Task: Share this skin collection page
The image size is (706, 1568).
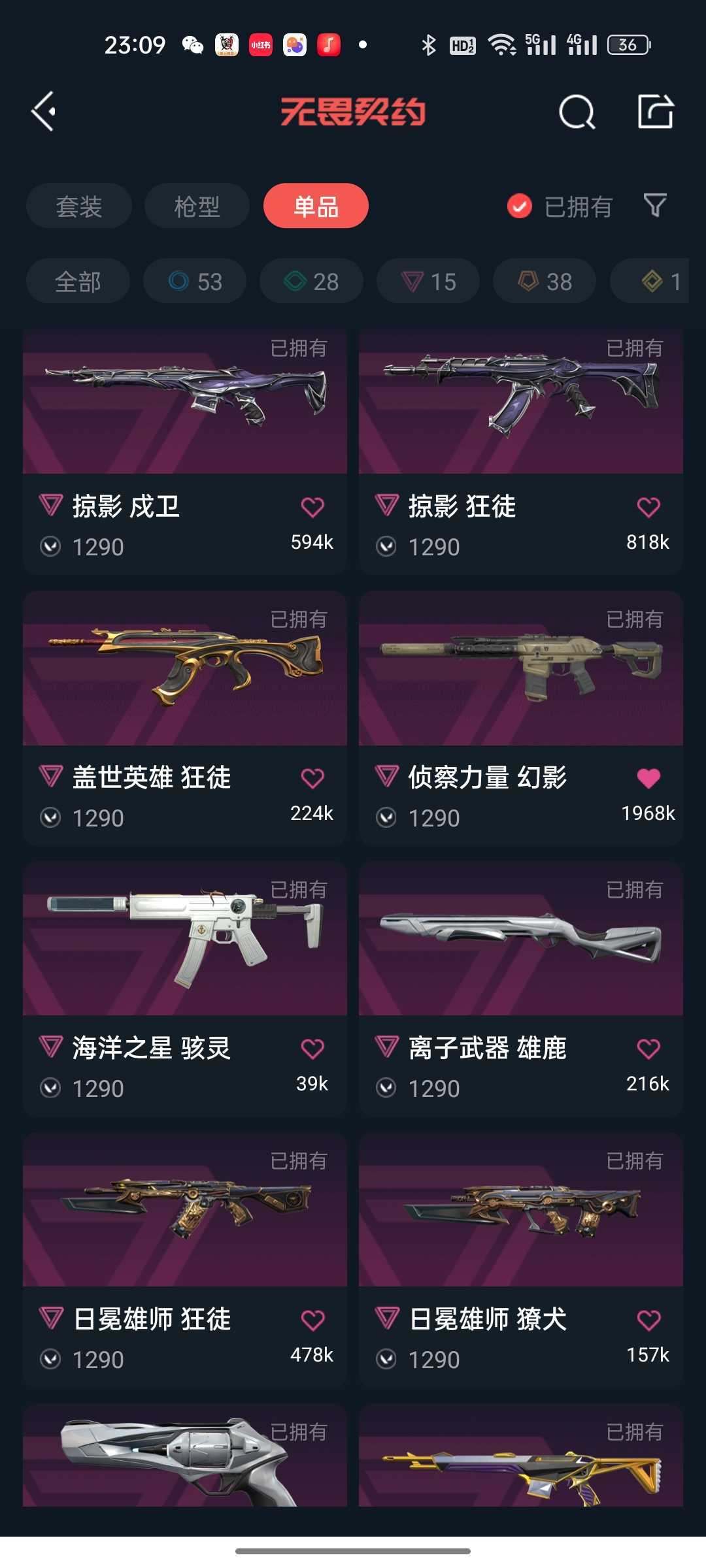Action: [655, 112]
